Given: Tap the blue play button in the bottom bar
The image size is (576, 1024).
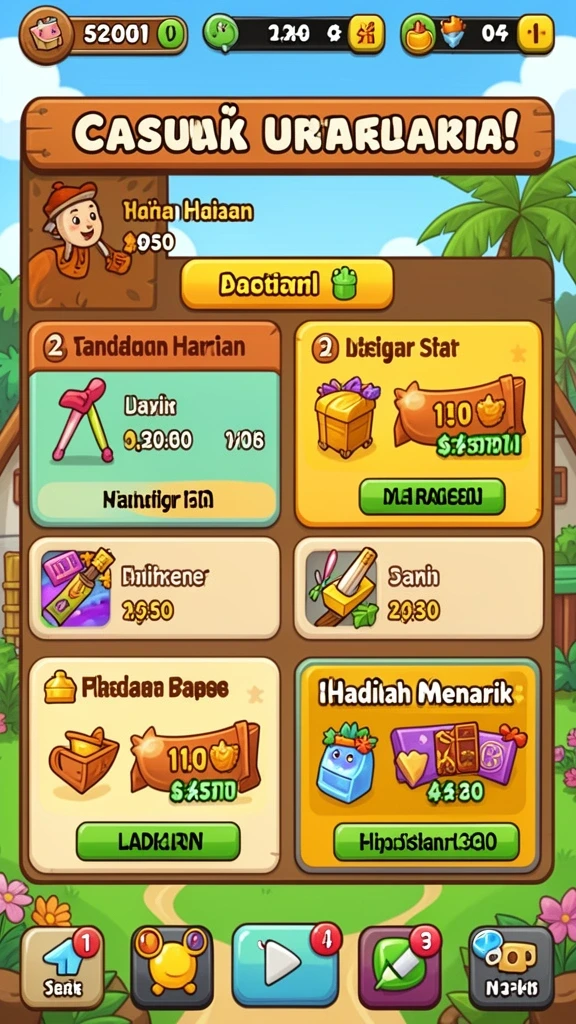Looking at the screenshot, I should point(285,964).
